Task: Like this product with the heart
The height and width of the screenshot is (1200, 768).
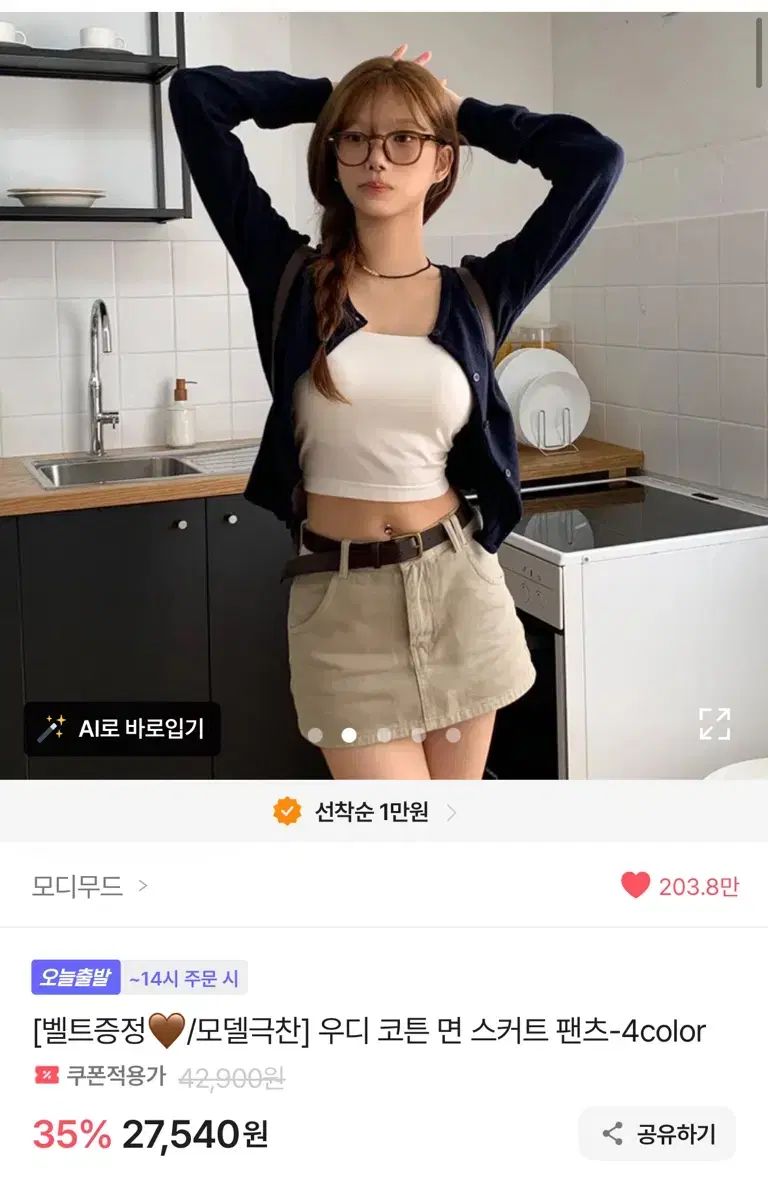Action: click(x=636, y=885)
